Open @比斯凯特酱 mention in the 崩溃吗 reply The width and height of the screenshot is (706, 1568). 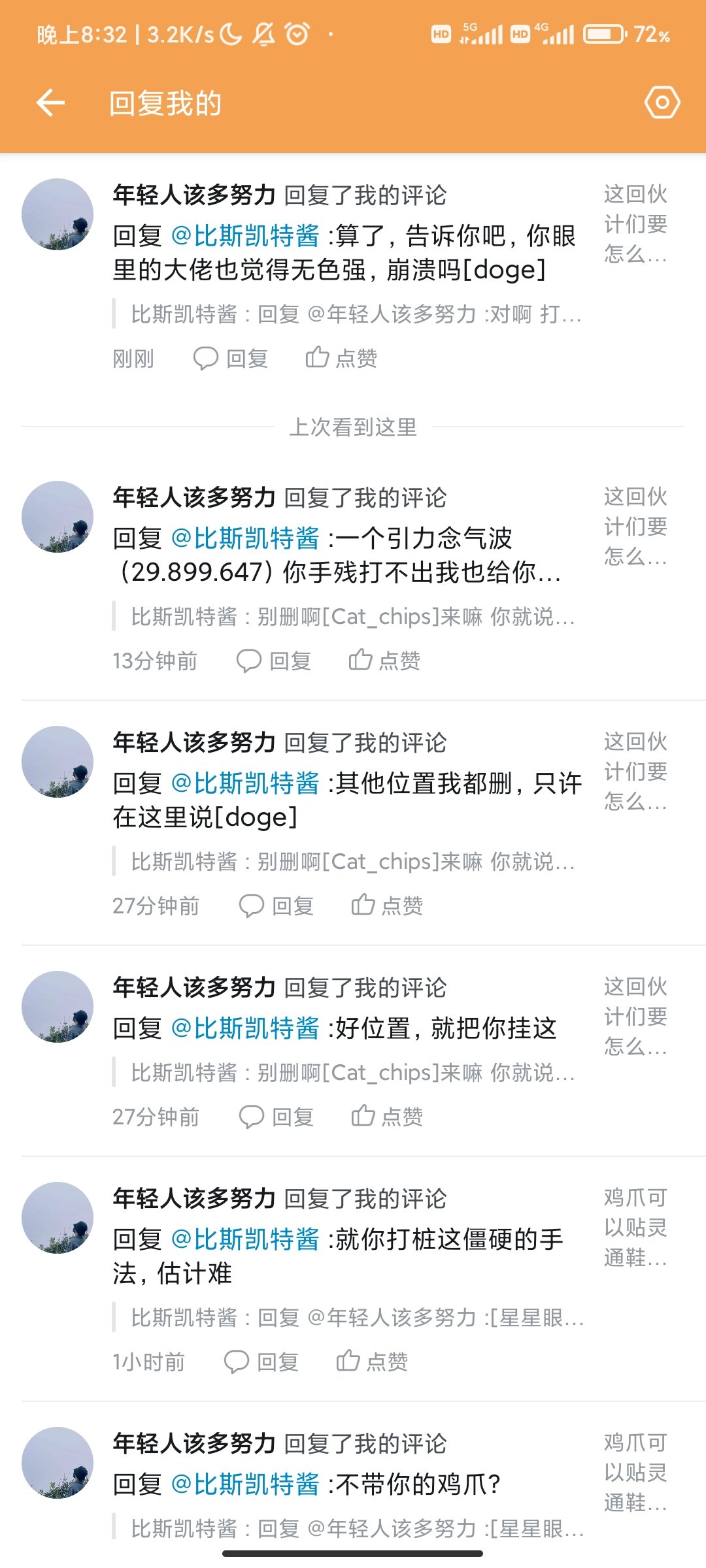pos(245,236)
